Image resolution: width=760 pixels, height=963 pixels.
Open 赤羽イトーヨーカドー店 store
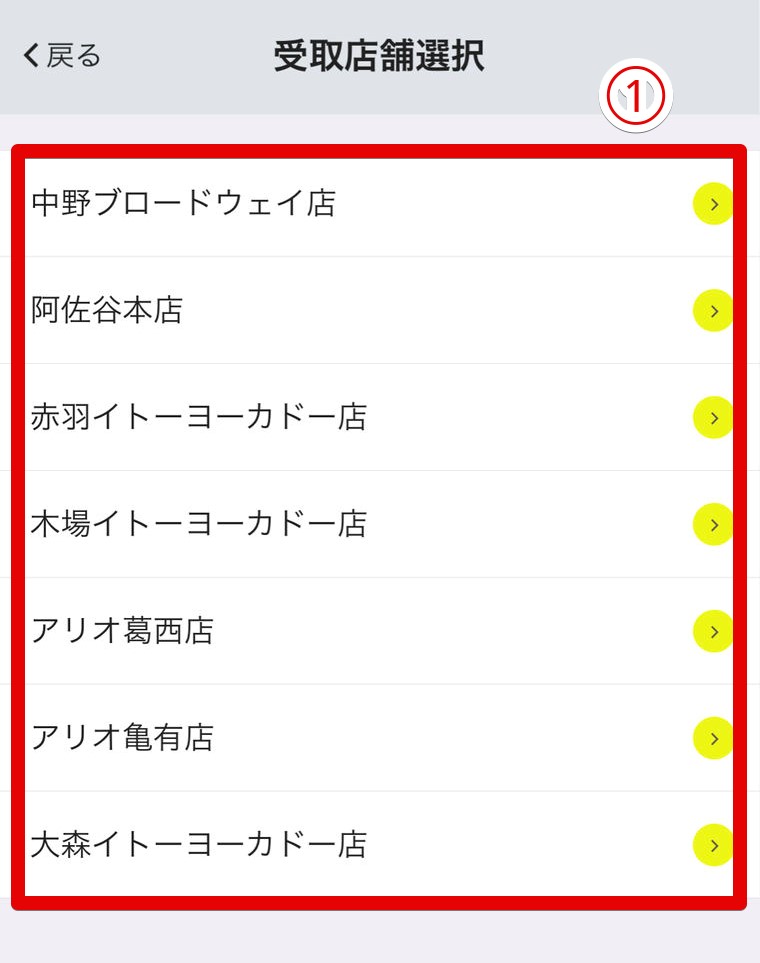(380, 417)
